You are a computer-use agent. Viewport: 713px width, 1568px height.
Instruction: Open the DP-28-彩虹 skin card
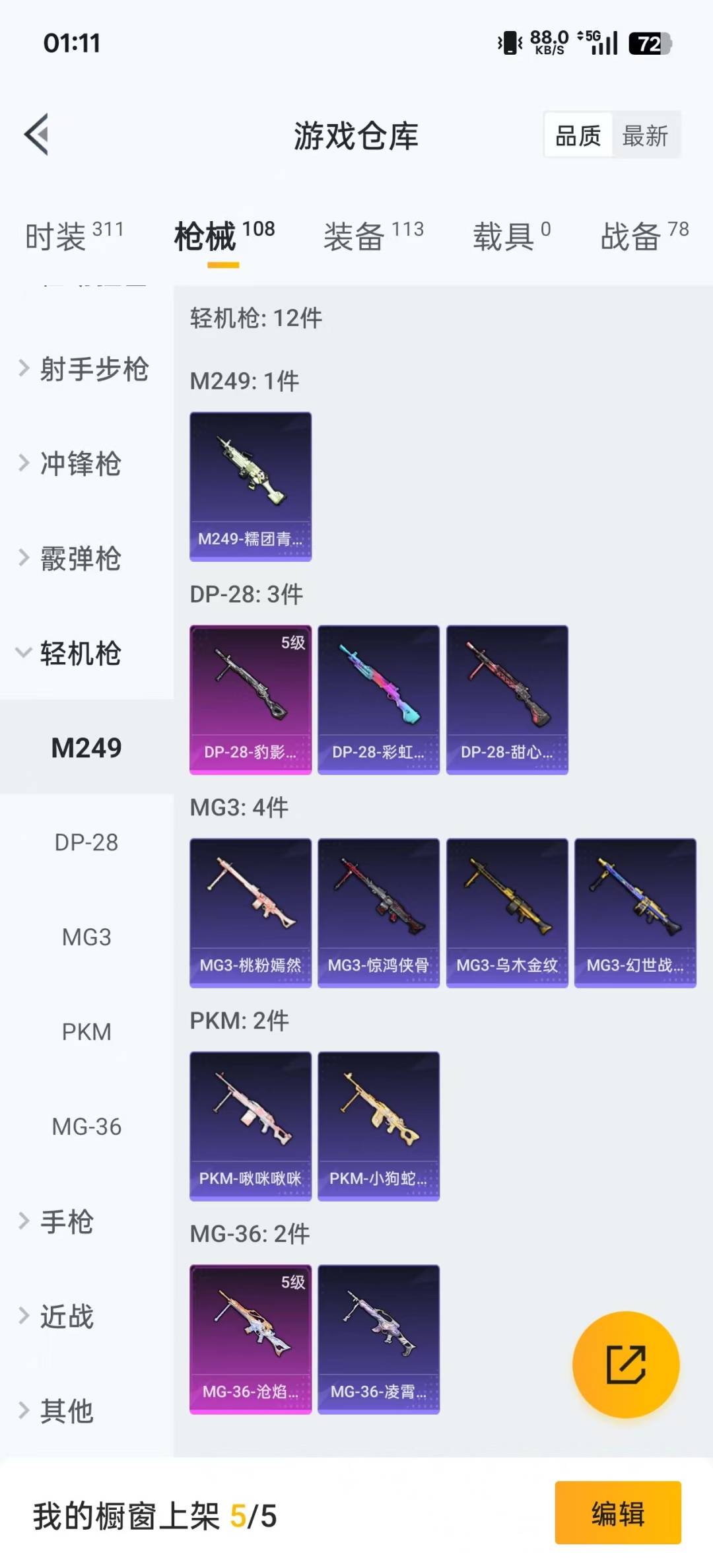378,700
